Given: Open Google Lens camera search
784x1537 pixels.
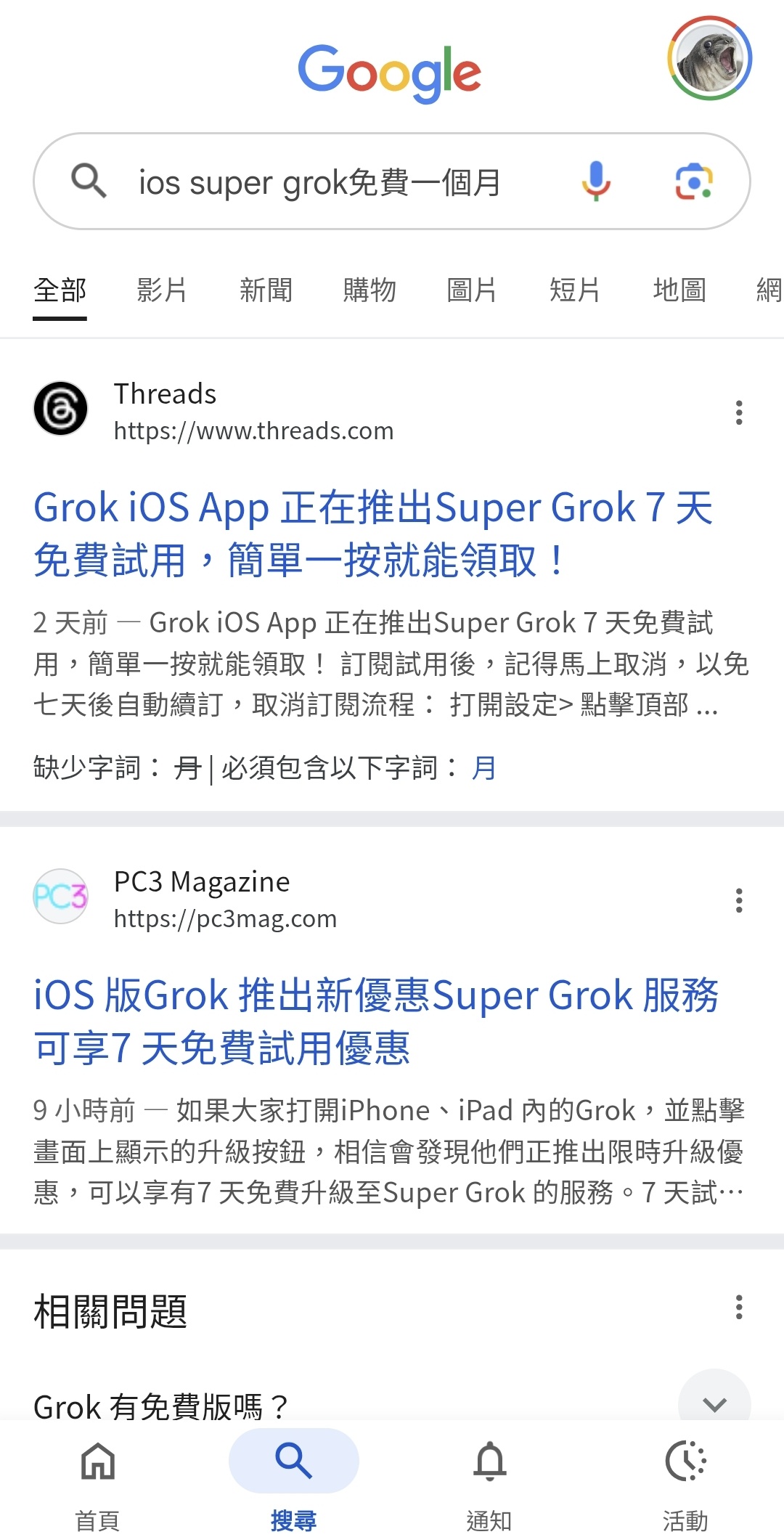Looking at the screenshot, I should click(694, 182).
